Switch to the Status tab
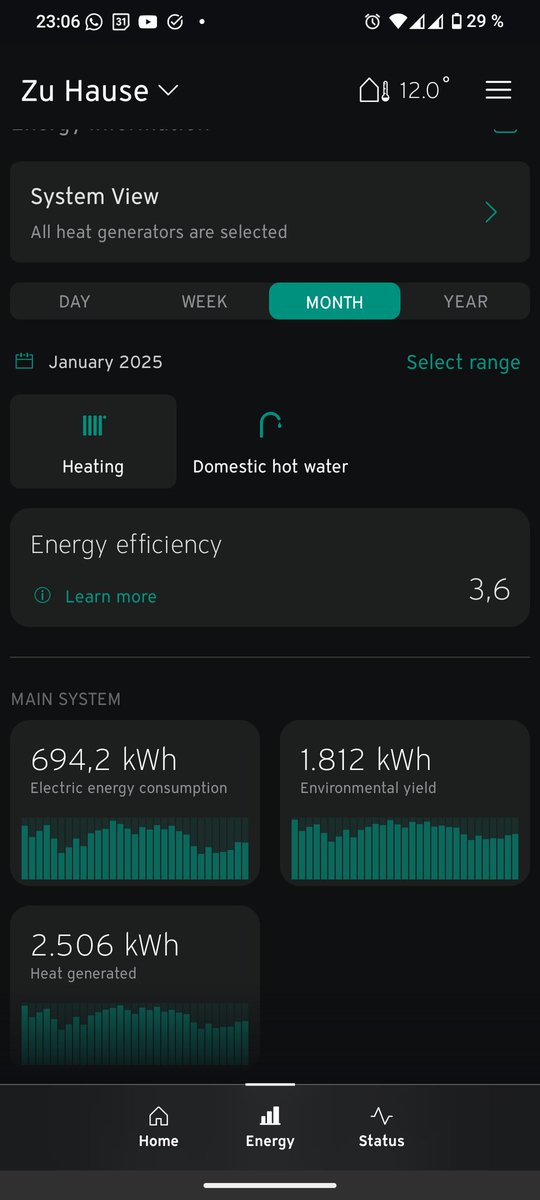The image size is (540, 1200). (x=381, y=1127)
